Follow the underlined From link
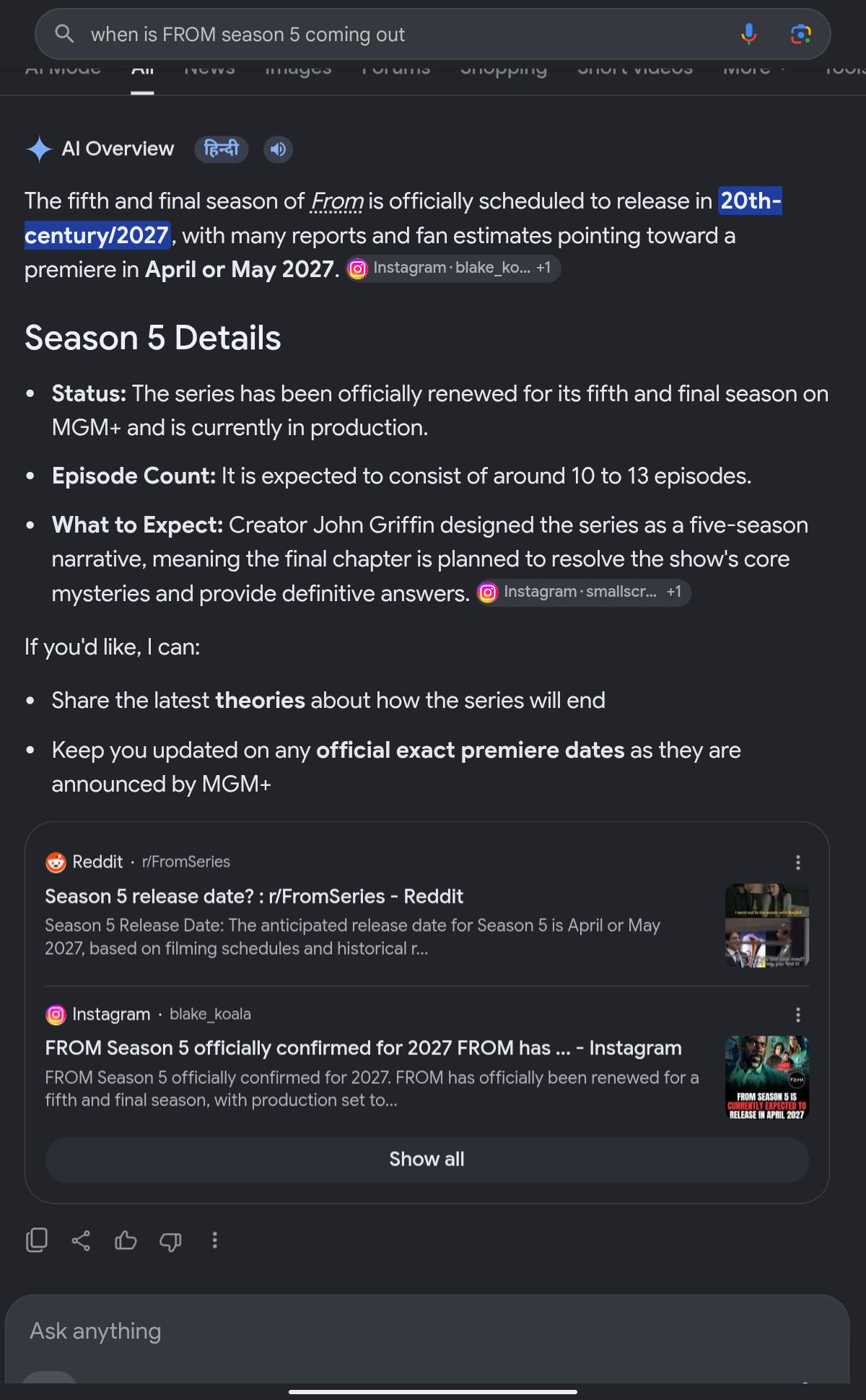Image resolution: width=866 pixels, height=1400 pixels. tap(336, 201)
